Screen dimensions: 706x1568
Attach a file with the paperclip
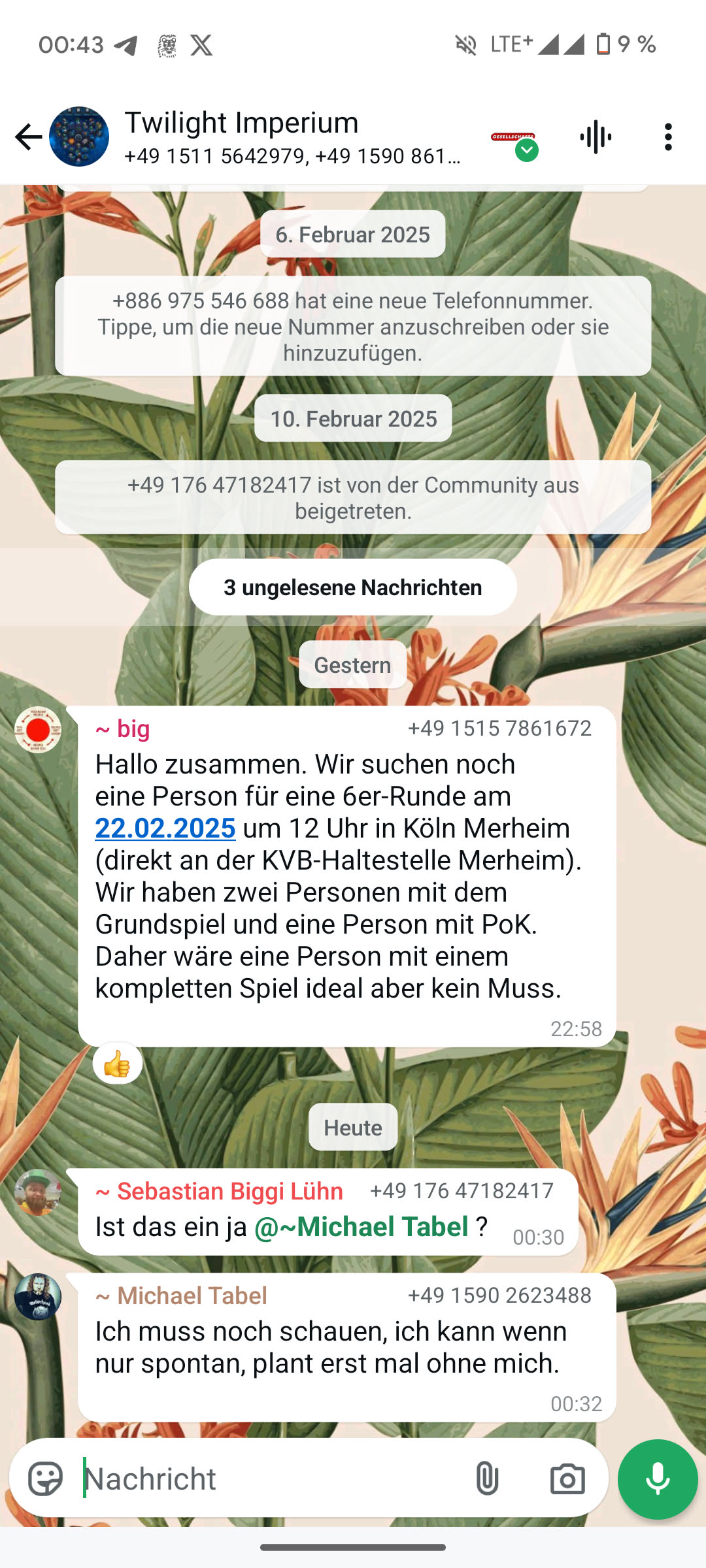click(487, 1478)
